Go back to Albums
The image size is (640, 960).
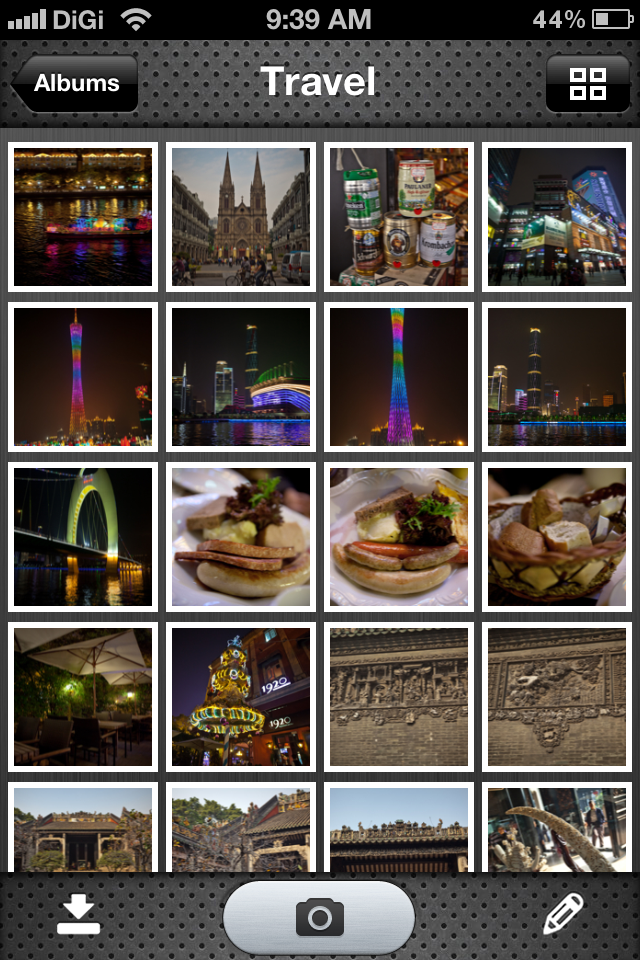[x=74, y=84]
